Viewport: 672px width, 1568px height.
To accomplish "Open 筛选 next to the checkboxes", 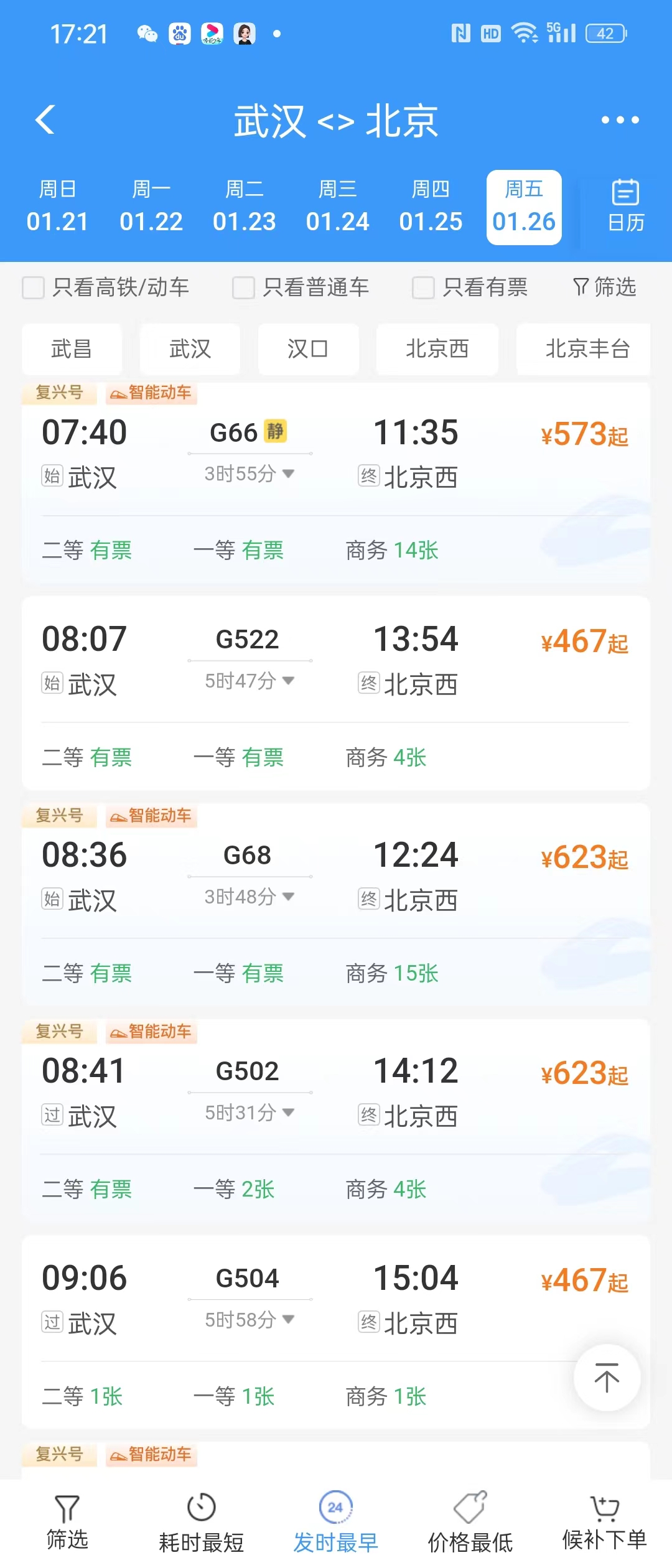I will [604, 287].
